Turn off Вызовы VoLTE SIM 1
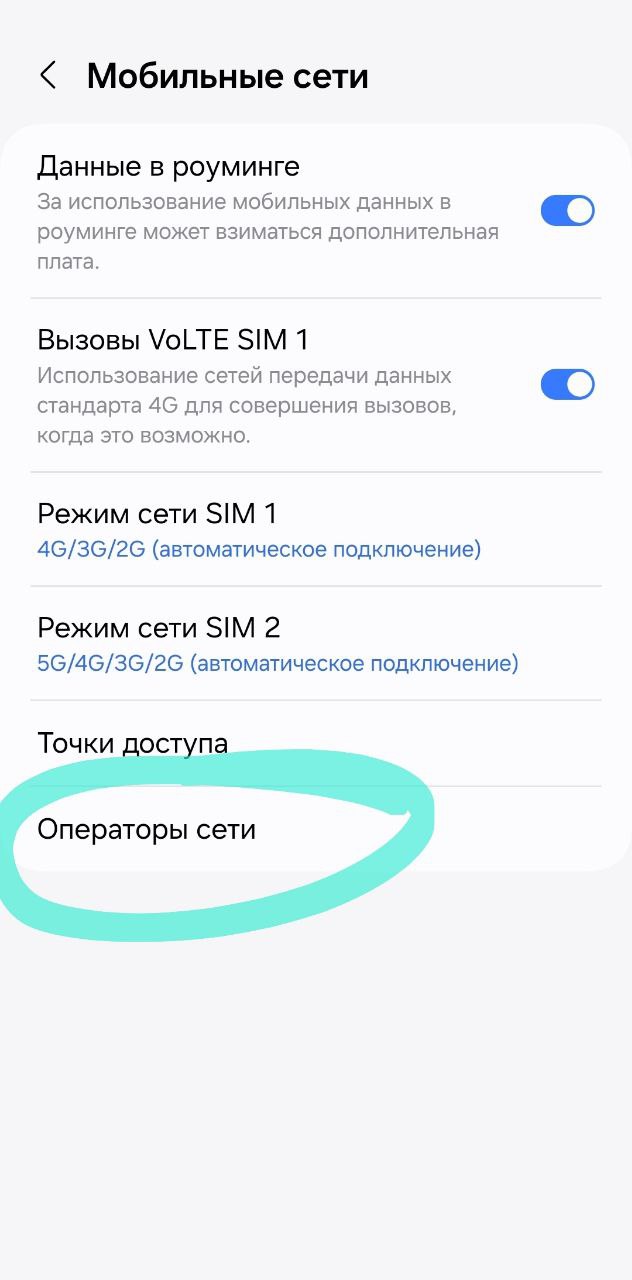This screenshot has height=1280, width=632. 568,384
